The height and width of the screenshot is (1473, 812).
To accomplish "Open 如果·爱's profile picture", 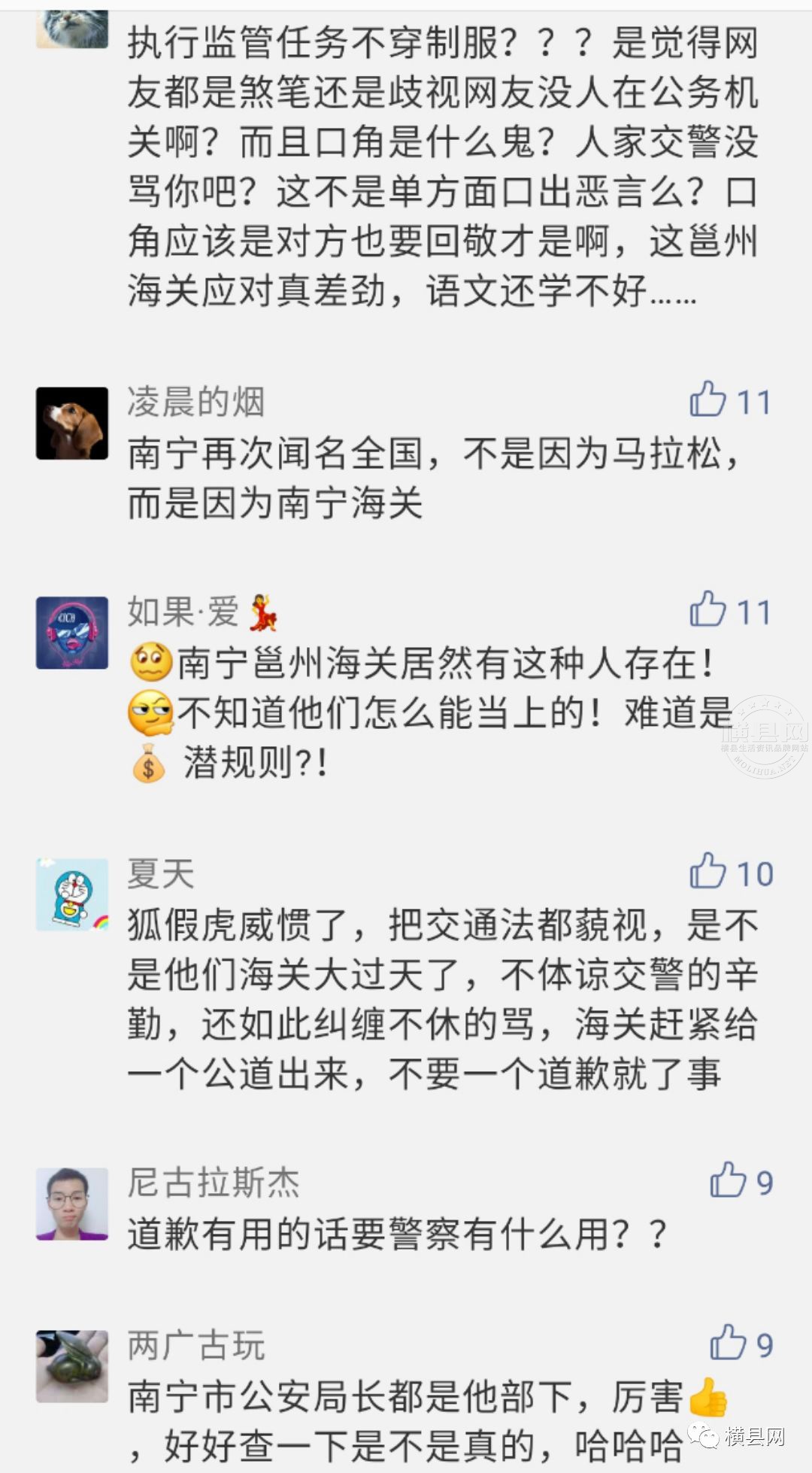I will tap(72, 633).
